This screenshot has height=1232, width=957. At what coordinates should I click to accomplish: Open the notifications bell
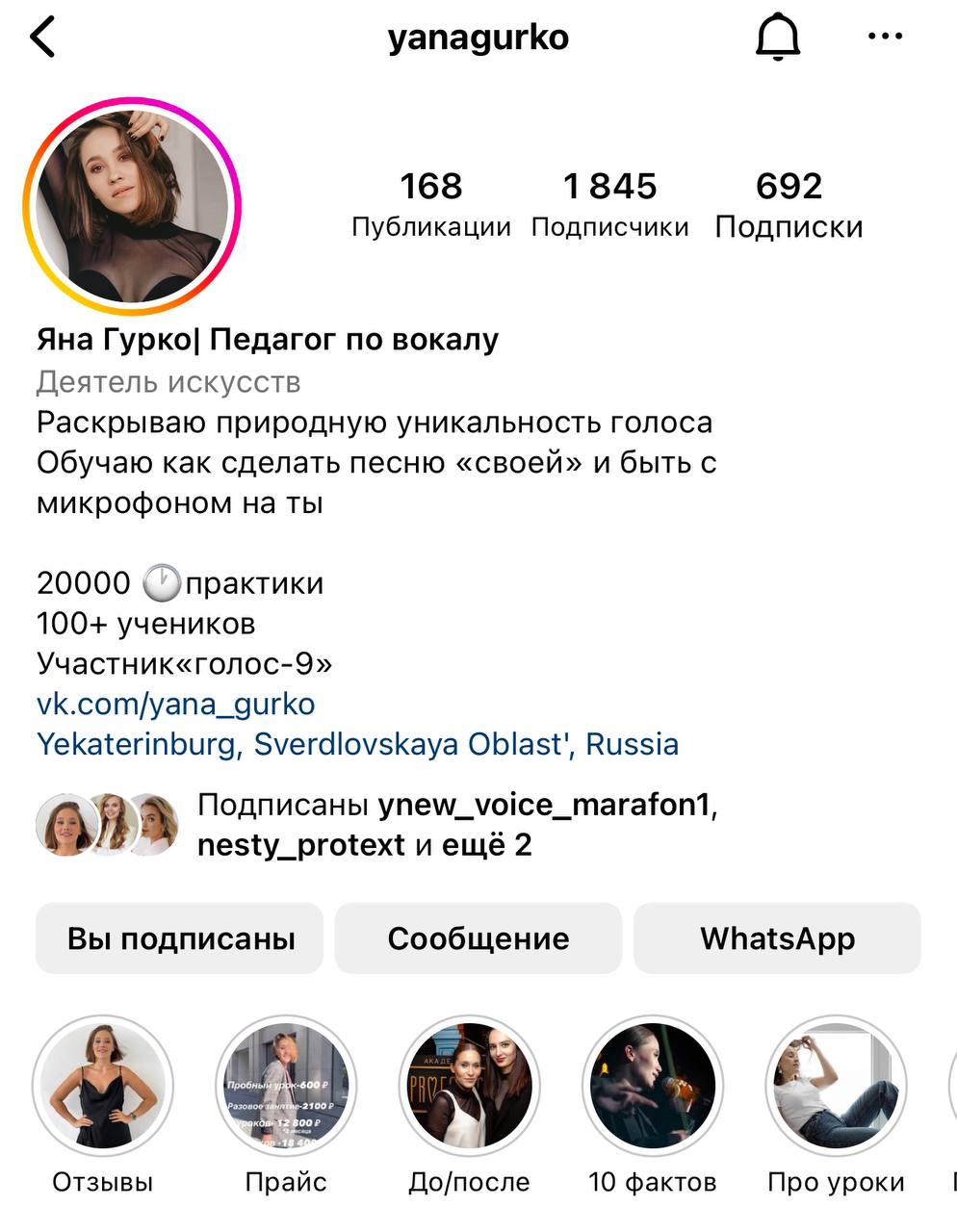click(x=777, y=38)
